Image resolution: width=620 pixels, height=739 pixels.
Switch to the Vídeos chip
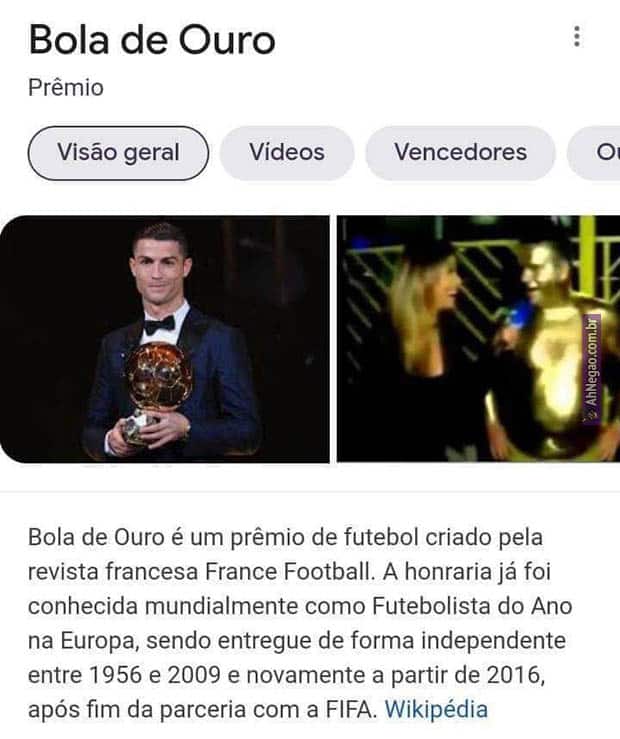click(x=287, y=153)
